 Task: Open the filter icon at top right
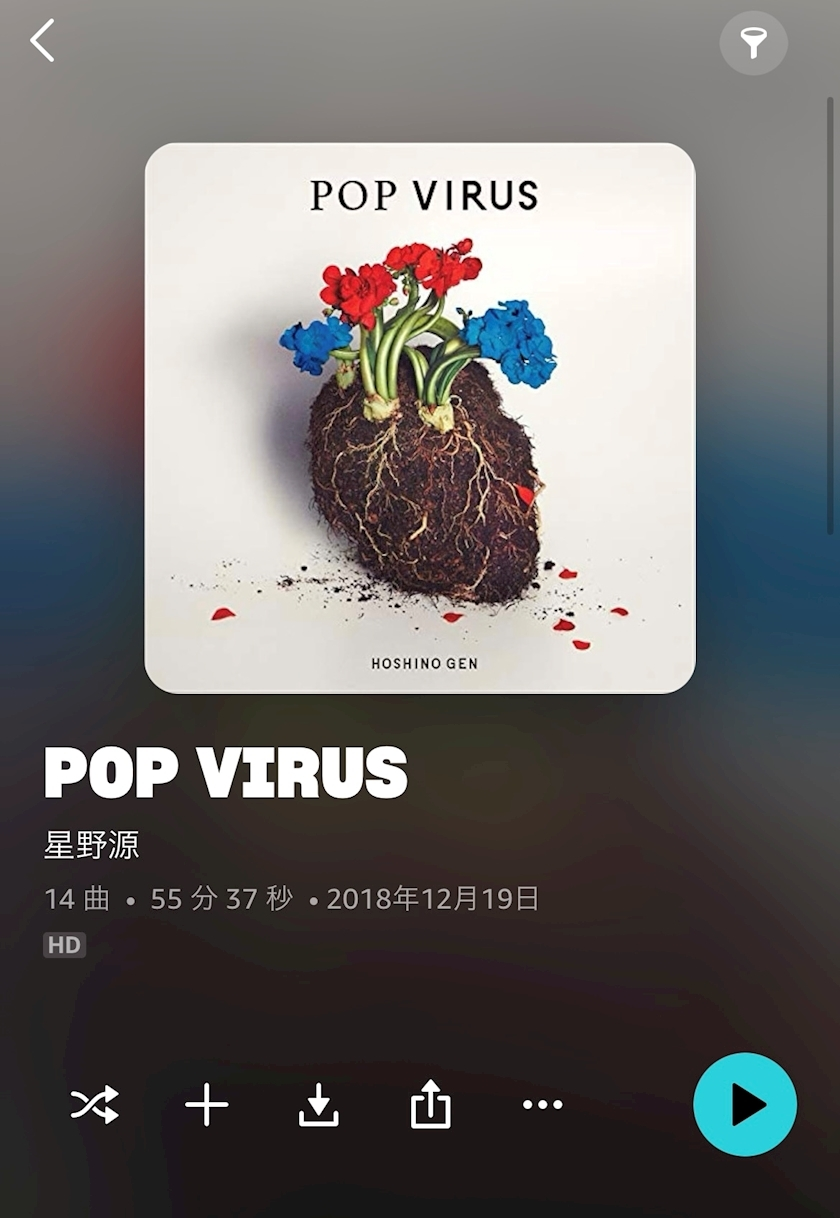pyautogui.click(x=753, y=43)
